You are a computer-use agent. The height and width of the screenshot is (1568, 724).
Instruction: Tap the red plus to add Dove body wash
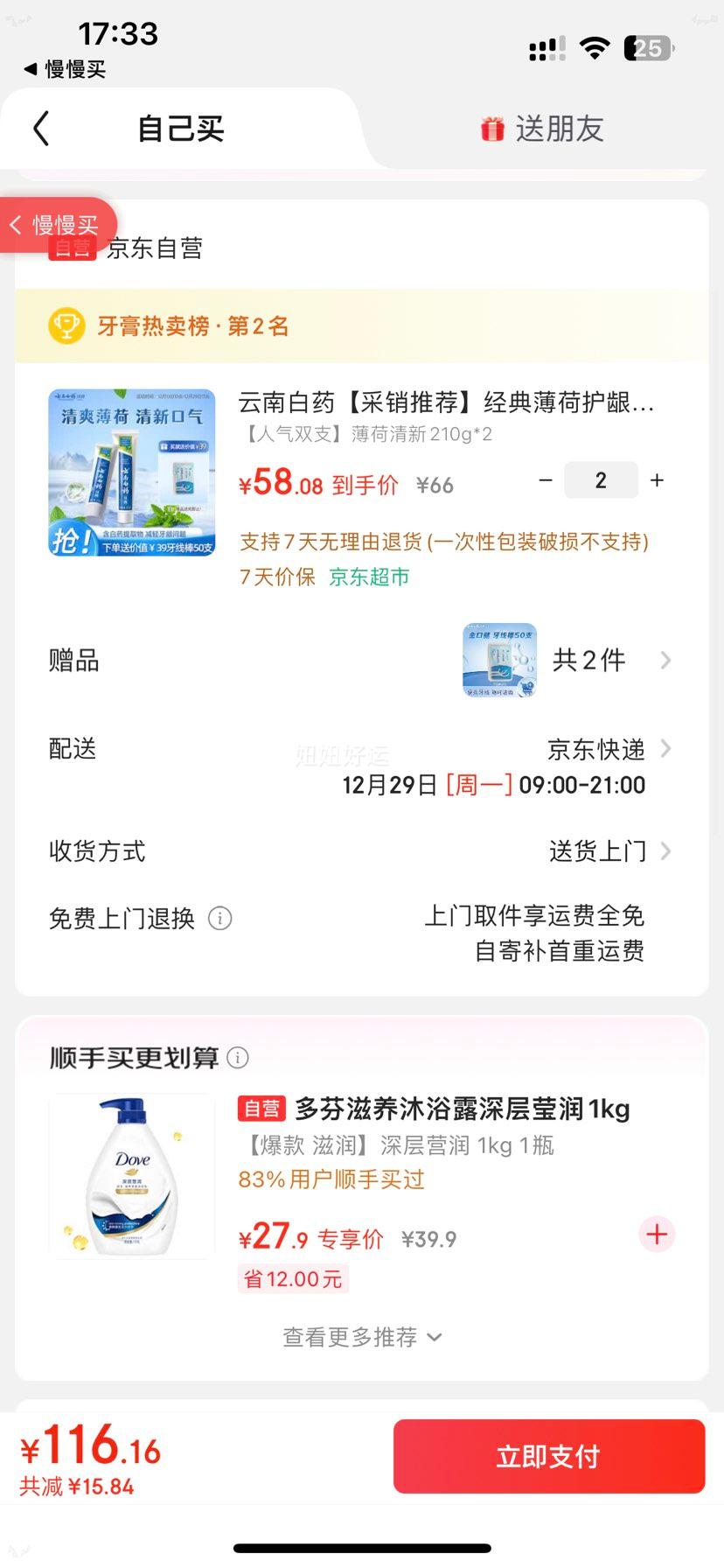pyautogui.click(x=656, y=1234)
